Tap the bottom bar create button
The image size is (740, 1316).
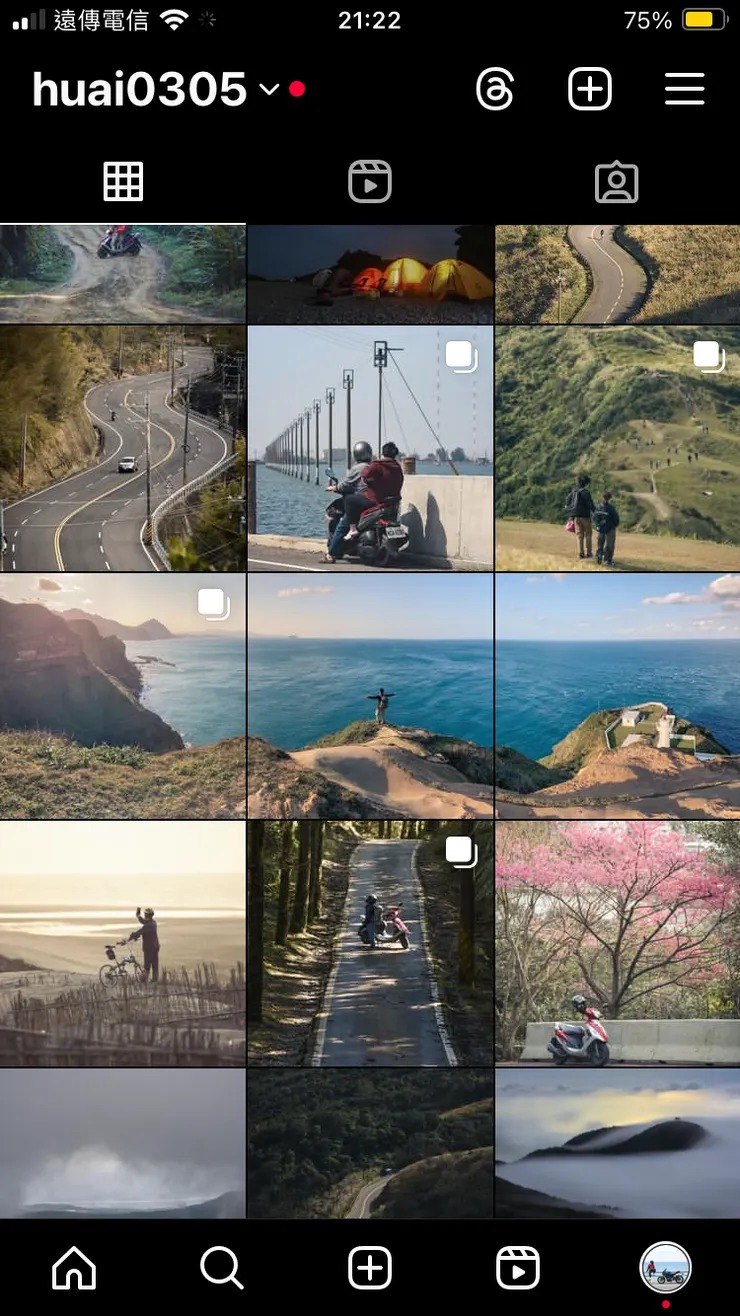pos(370,1269)
